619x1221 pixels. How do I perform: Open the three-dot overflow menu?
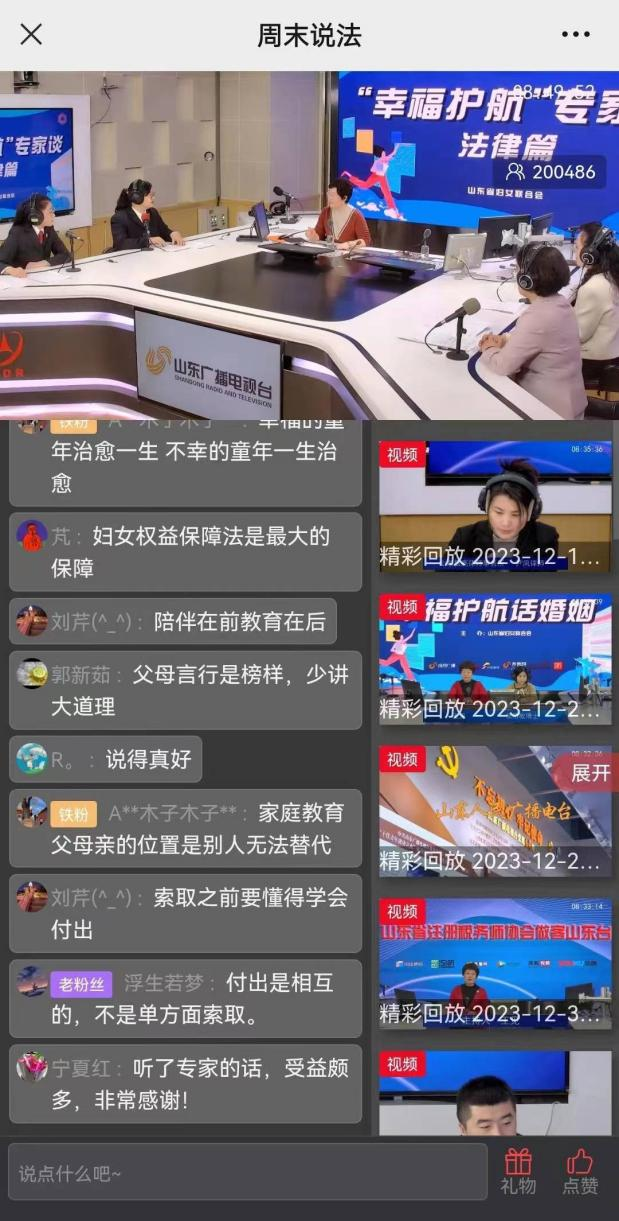(576, 35)
